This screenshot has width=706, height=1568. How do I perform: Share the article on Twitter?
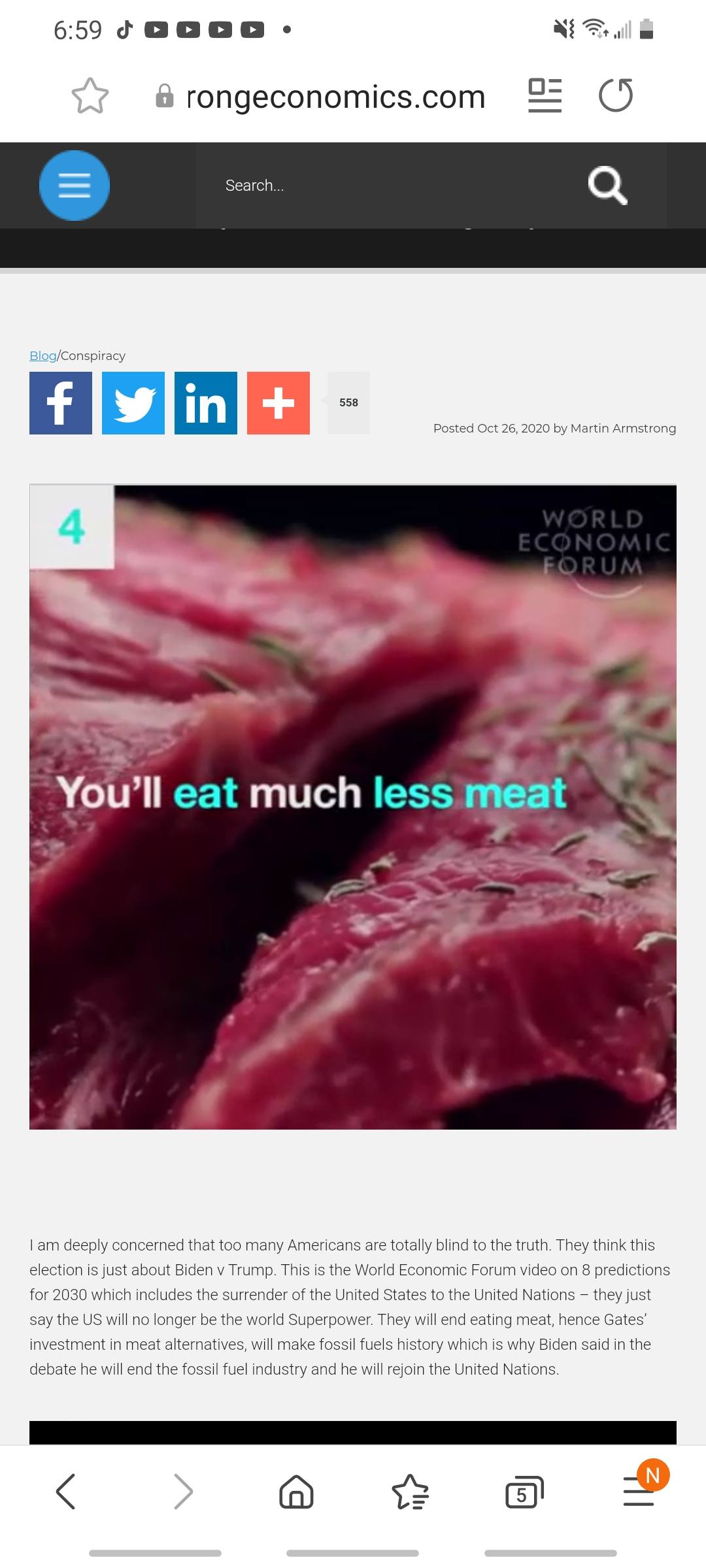coord(133,403)
